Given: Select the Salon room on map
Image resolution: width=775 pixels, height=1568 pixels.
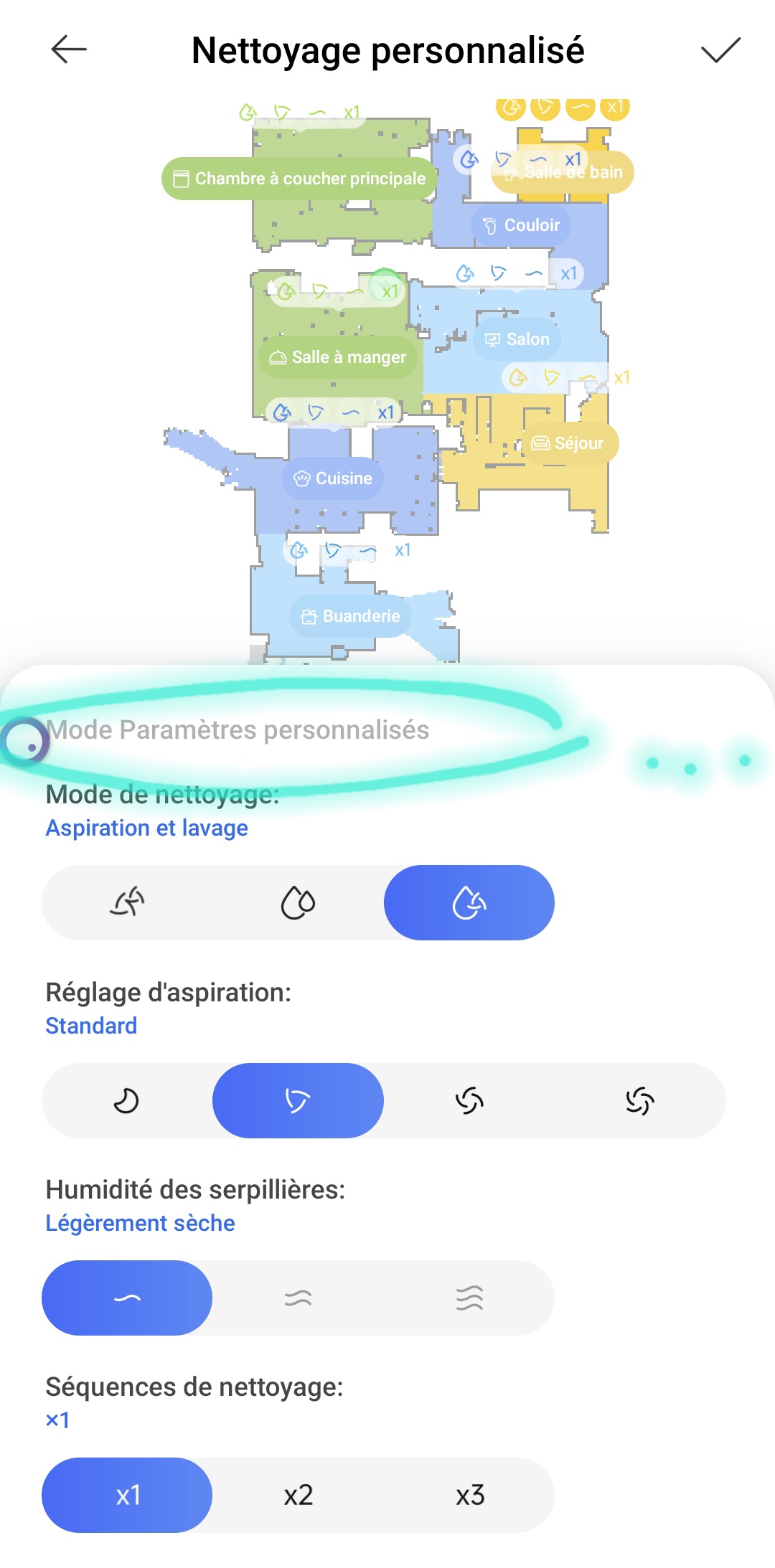Looking at the screenshot, I should [x=517, y=339].
